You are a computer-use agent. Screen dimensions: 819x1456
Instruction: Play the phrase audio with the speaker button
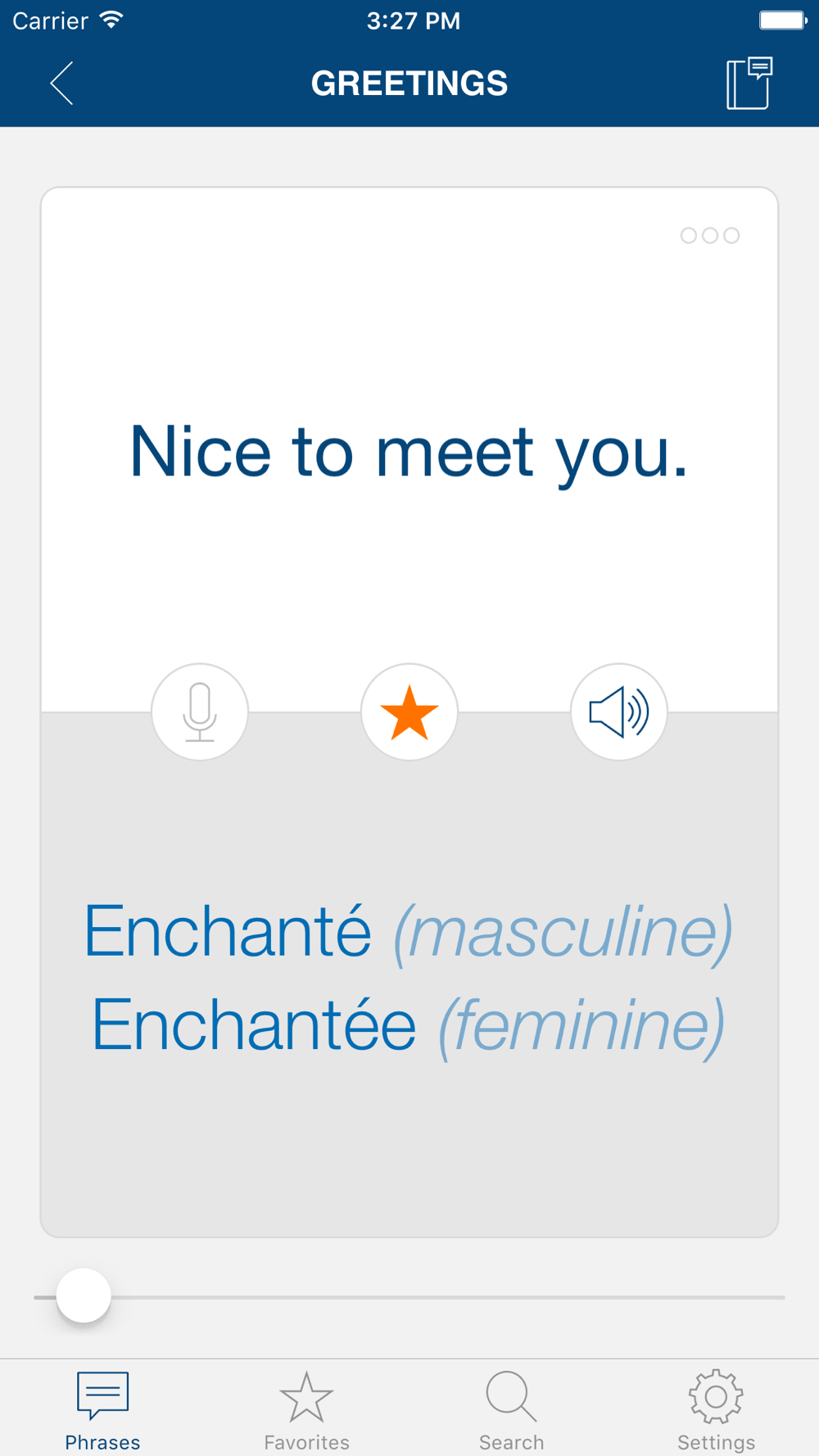click(619, 712)
